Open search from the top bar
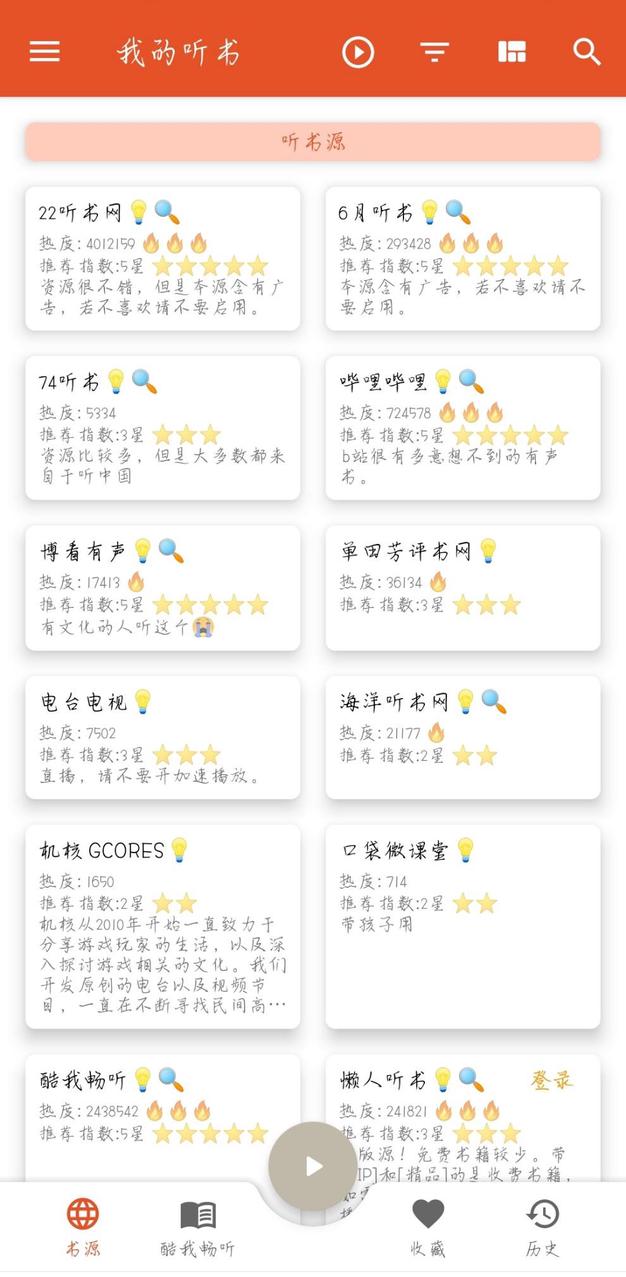Image resolution: width=626 pixels, height=1277 pixels. [587, 52]
